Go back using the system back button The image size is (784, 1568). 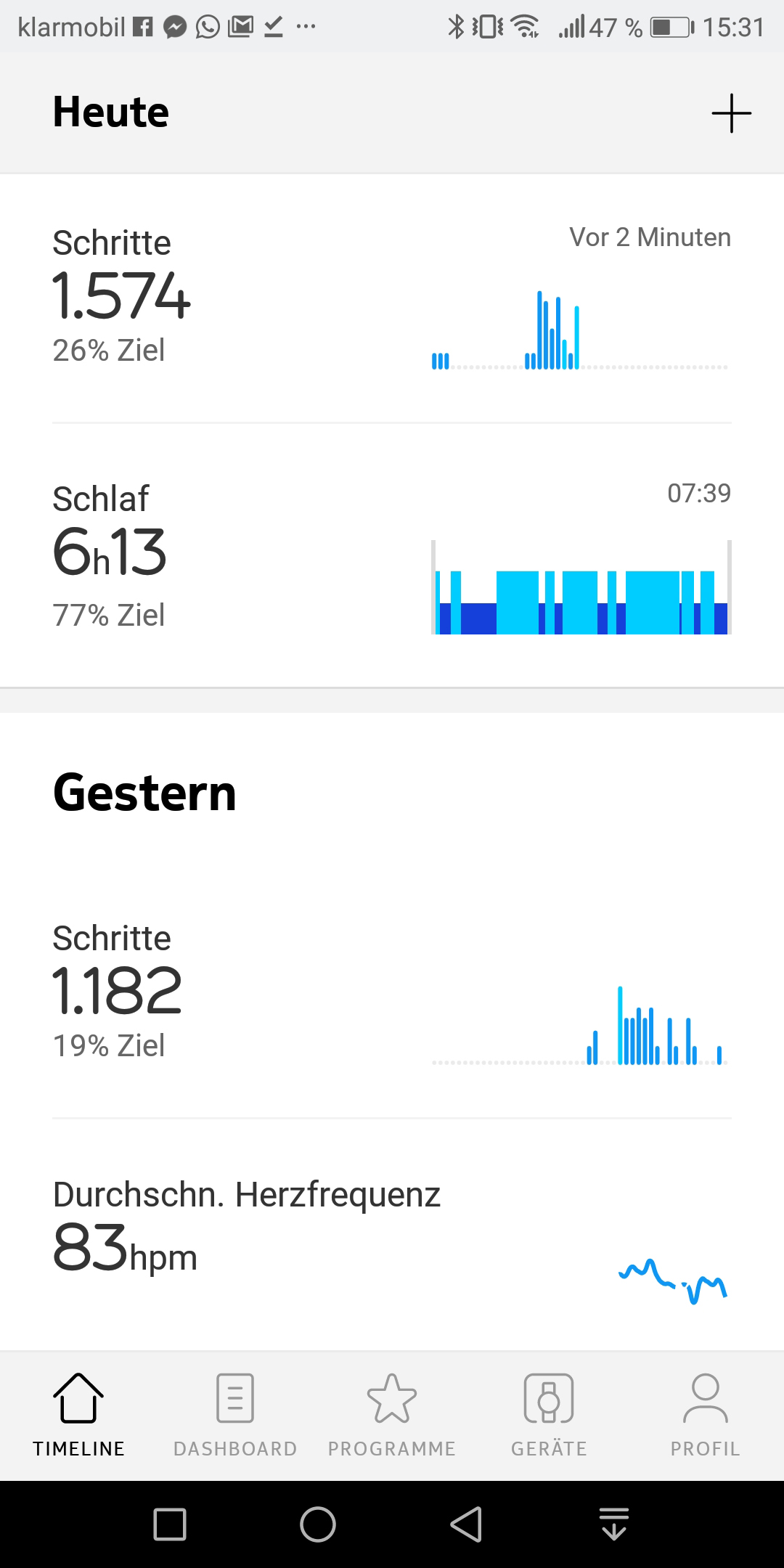(466, 1524)
